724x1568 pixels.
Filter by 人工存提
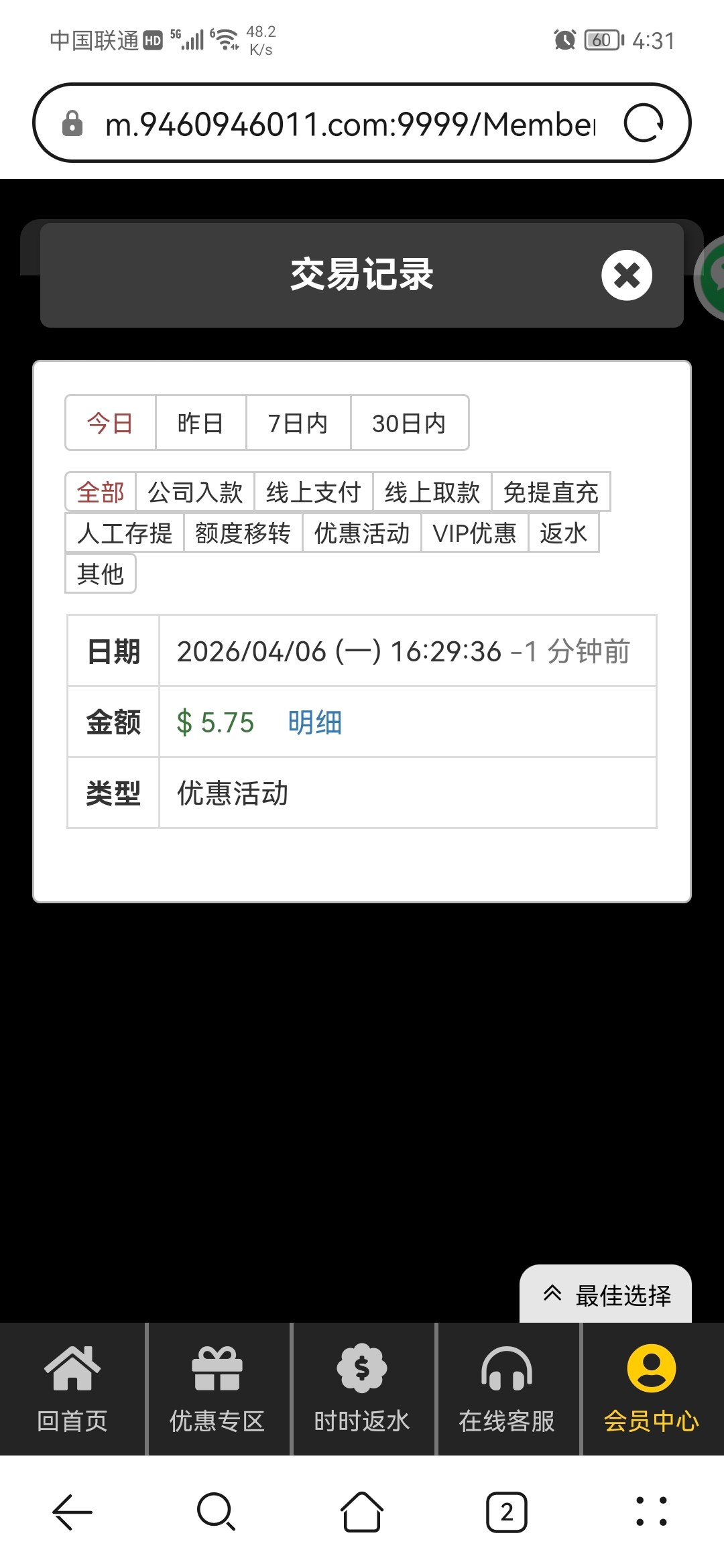coord(125,533)
